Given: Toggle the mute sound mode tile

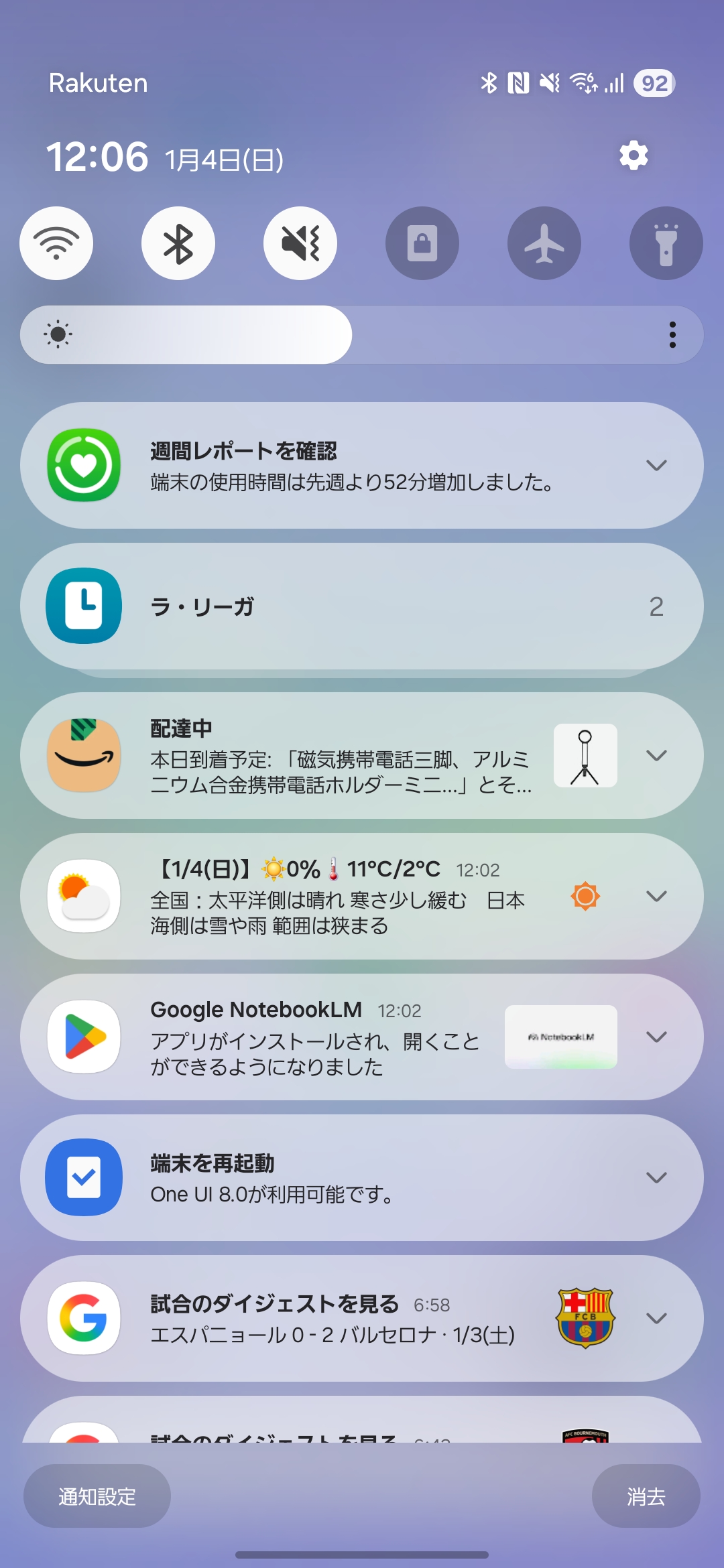Looking at the screenshot, I should [x=300, y=243].
